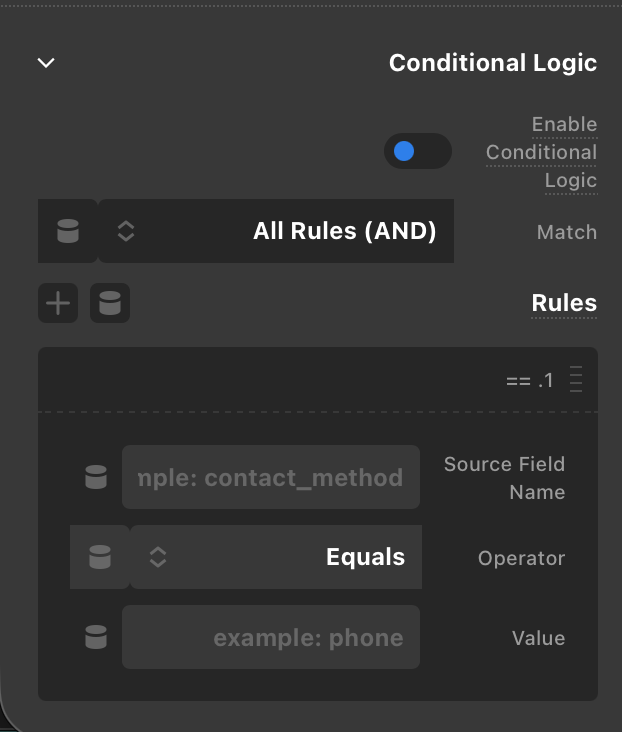Viewport: 622px width, 732px height.
Task: Tap the database icon beside Source Field Name
Action: 96,477
